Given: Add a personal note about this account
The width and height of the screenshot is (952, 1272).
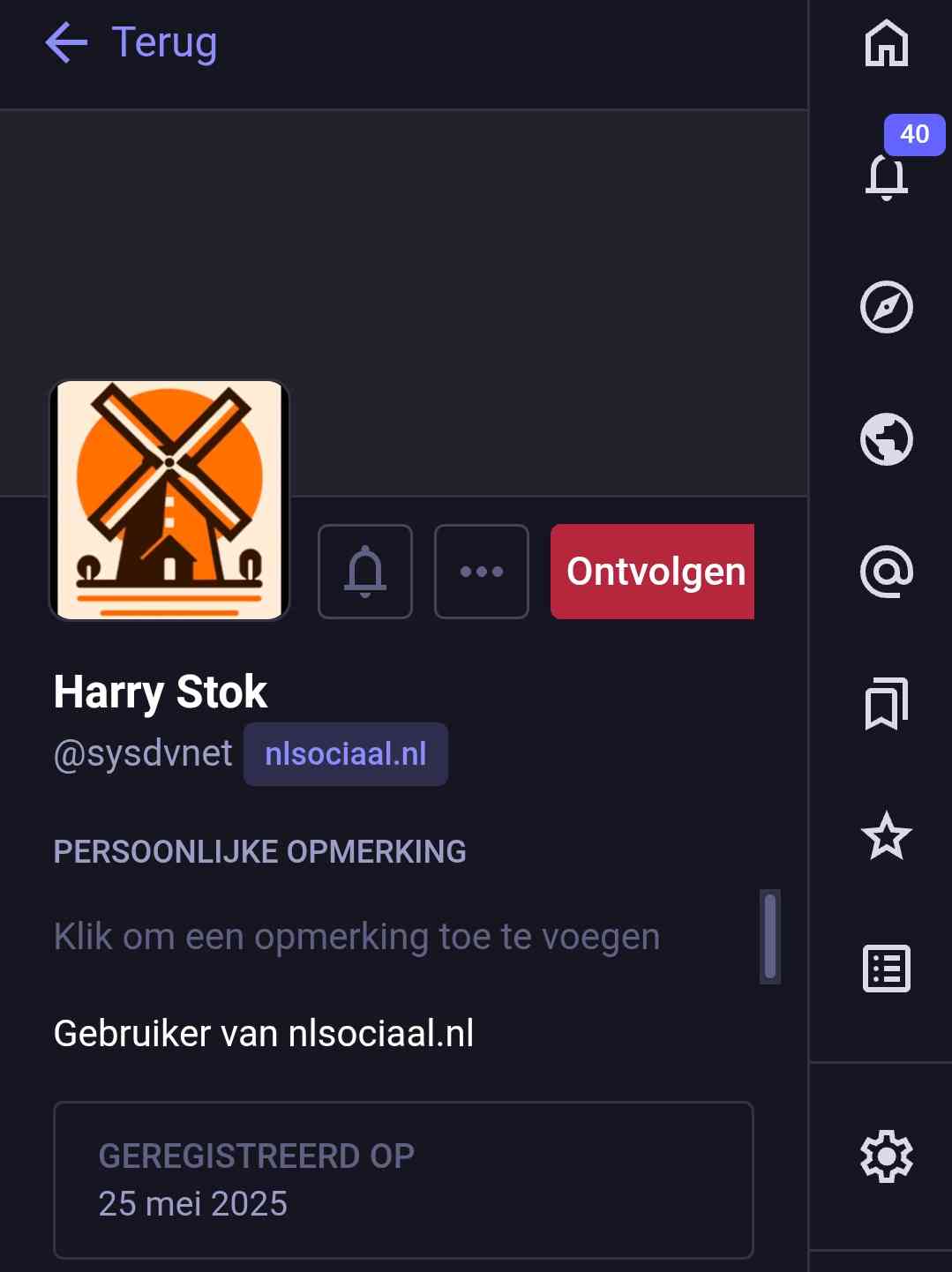Looking at the screenshot, I should (356, 937).
